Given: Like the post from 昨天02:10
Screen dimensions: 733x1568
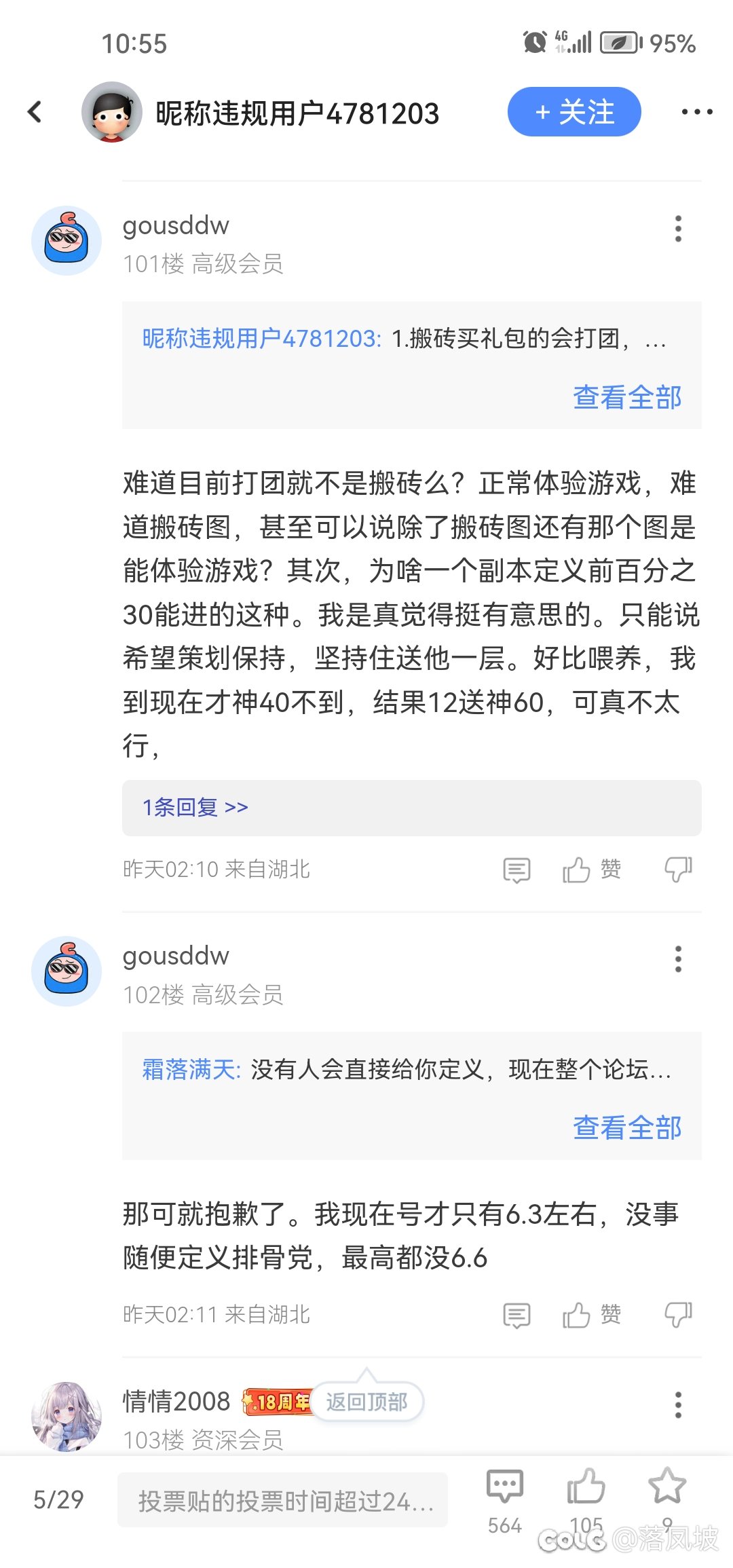Looking at the screenshot, I should coord(592,870).
